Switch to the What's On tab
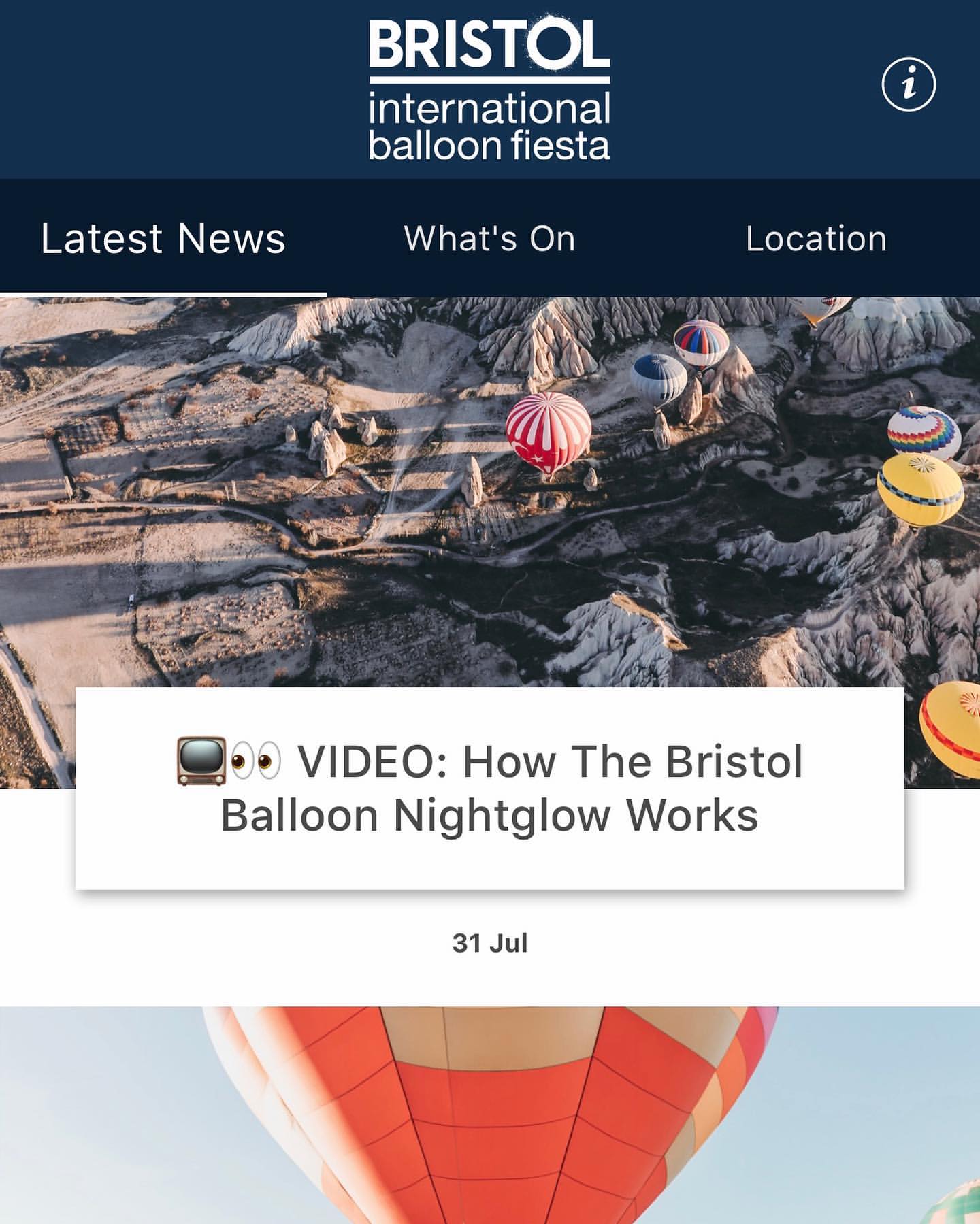Screen dimensions: 980x1224 pyautogui.click(x=489, y=239)
